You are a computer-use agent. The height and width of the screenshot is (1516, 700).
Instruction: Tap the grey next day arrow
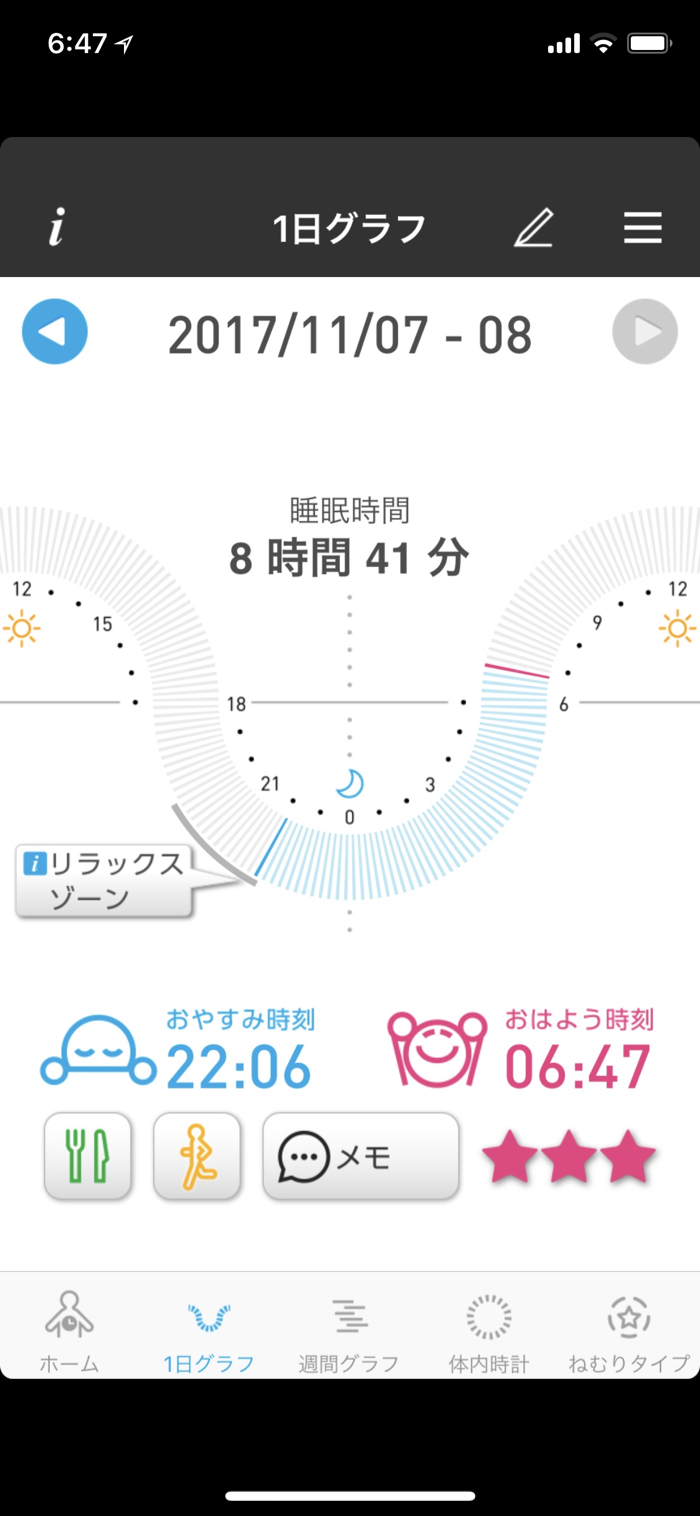tap(645, 332)
